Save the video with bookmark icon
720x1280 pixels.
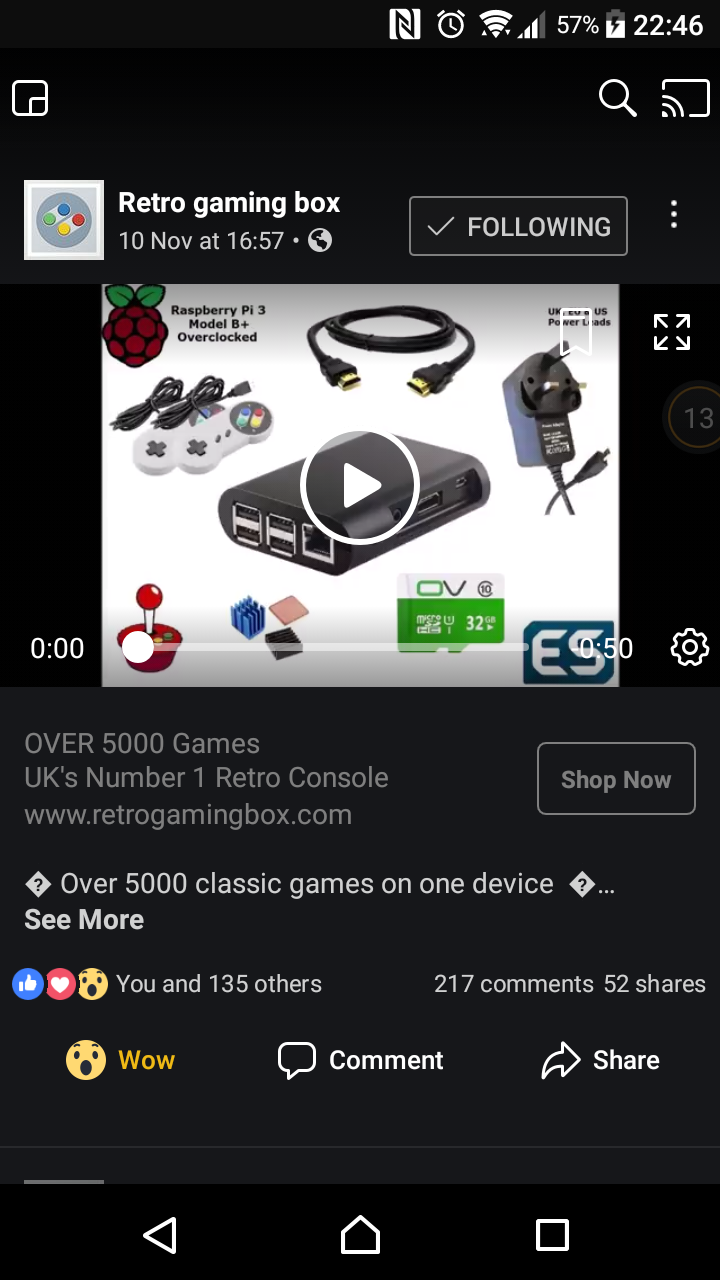576,331
